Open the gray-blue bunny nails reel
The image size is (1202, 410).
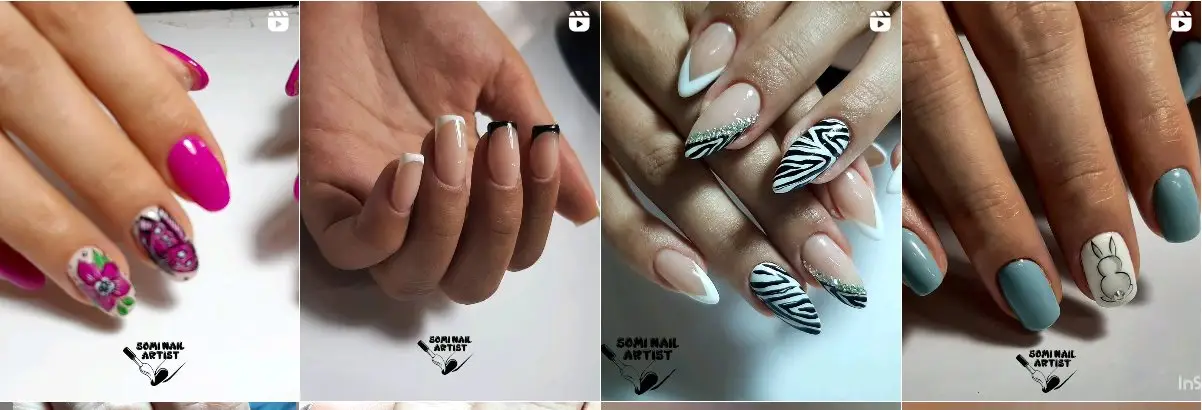(x=1051, y=200)
